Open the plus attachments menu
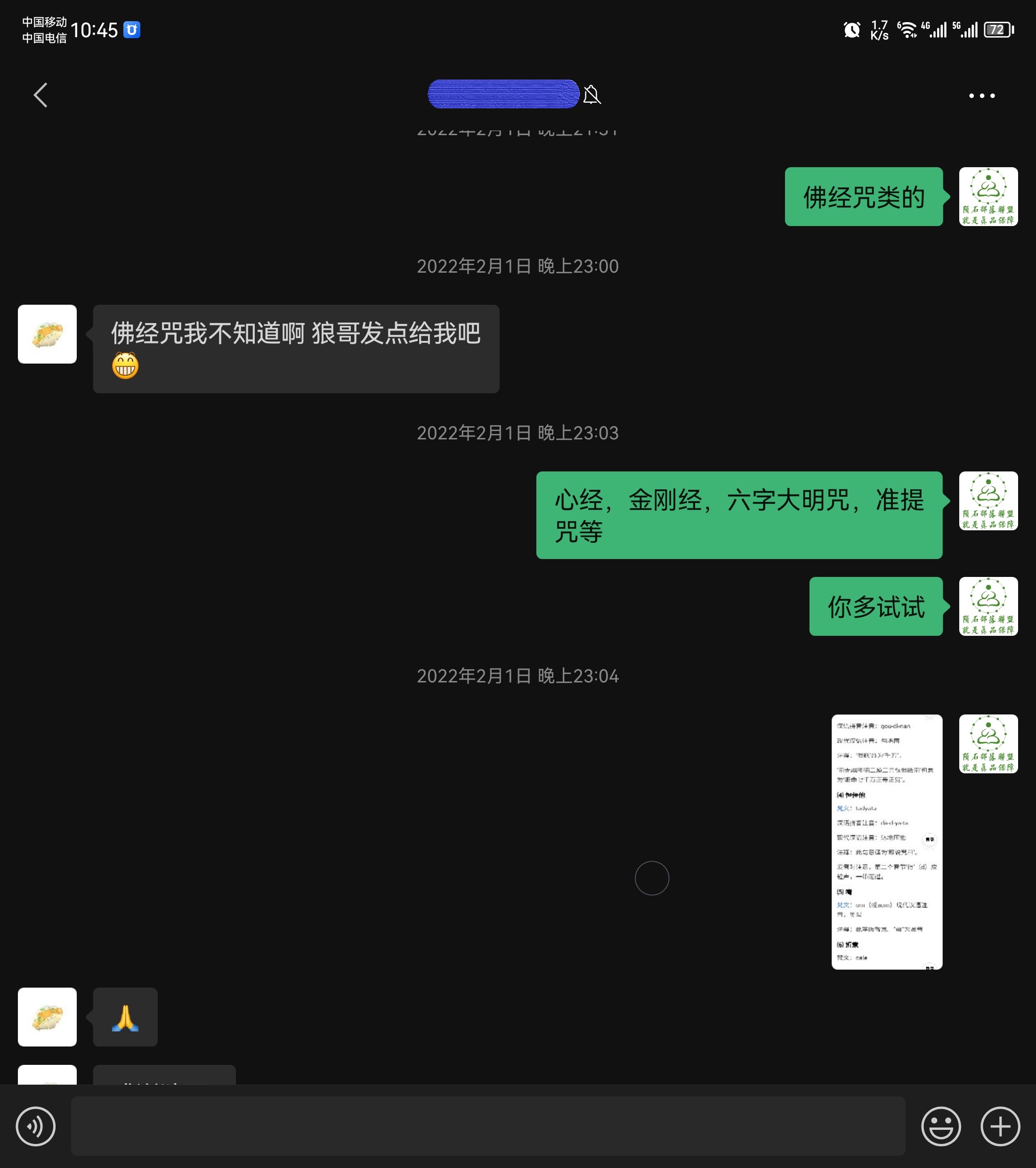 point(999,1126)
